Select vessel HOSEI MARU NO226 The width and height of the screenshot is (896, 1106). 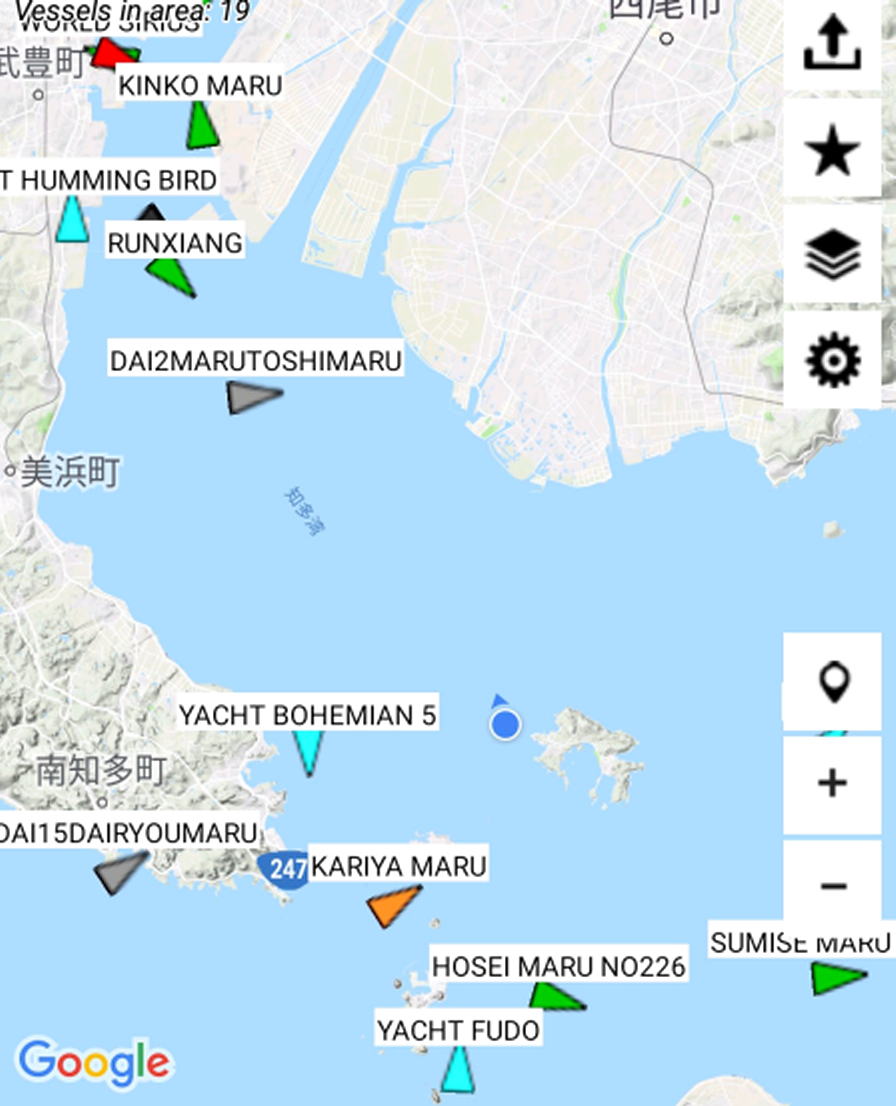point(553,997)
